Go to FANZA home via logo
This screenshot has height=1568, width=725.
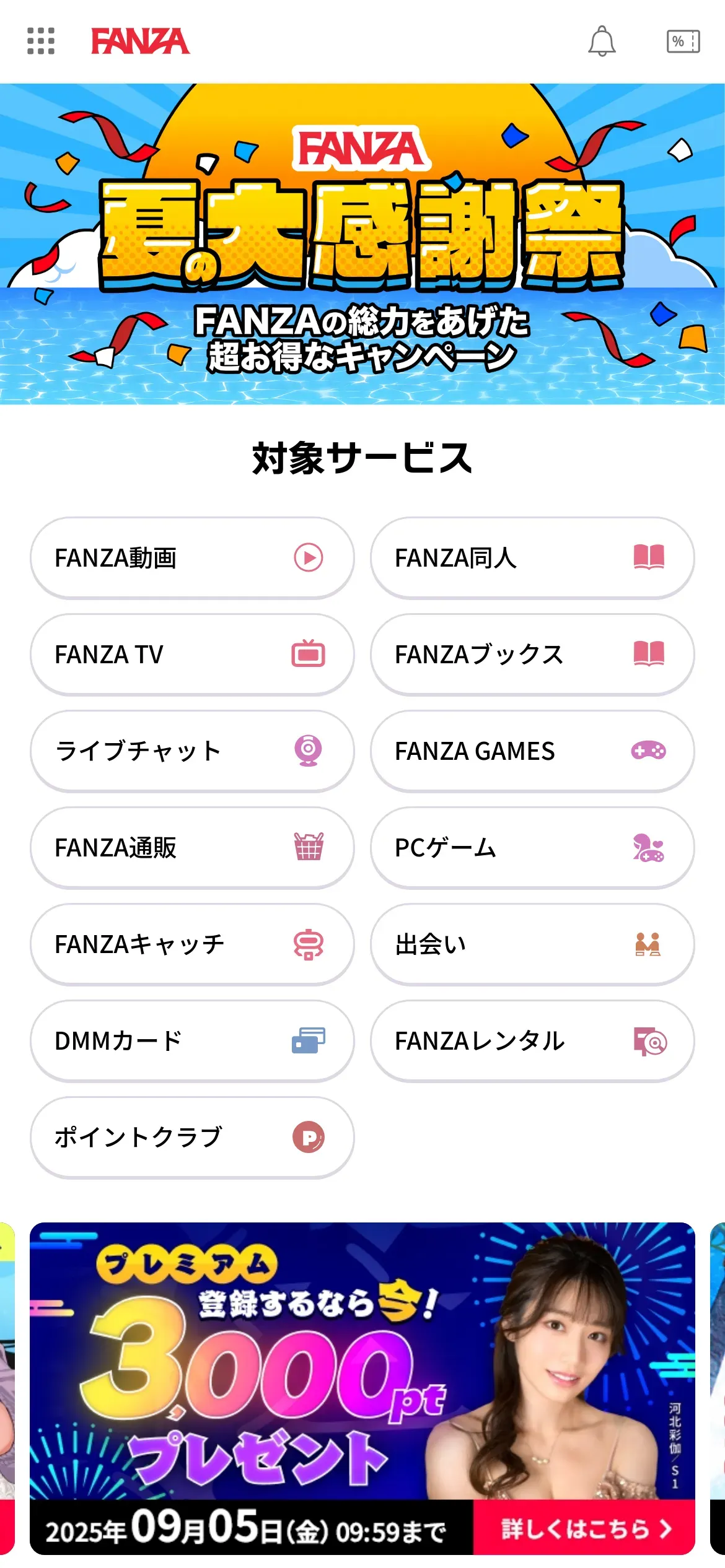140,41
